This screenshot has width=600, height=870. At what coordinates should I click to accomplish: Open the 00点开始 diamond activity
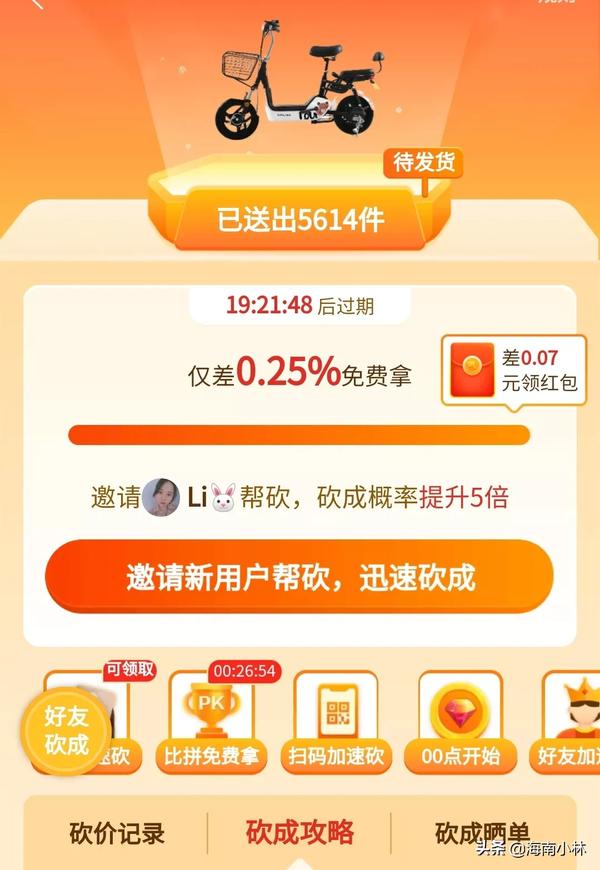pos(460,722)
